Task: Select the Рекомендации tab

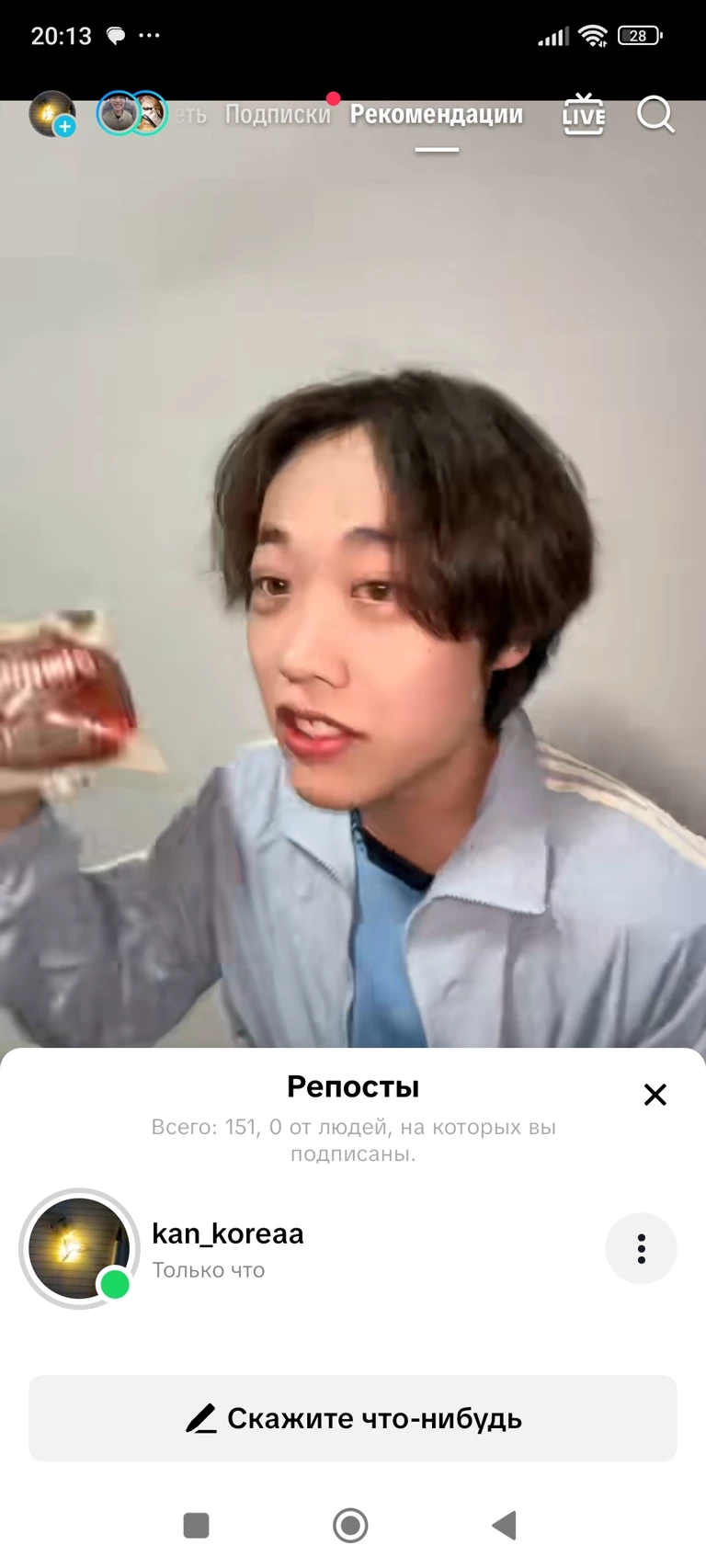Action: click(436, 115)
